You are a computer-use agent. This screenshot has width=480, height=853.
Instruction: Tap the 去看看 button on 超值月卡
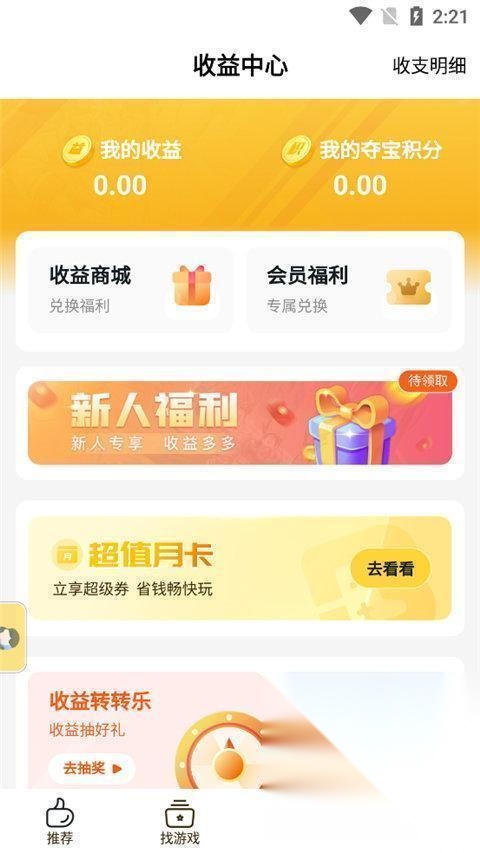point(390,570)
